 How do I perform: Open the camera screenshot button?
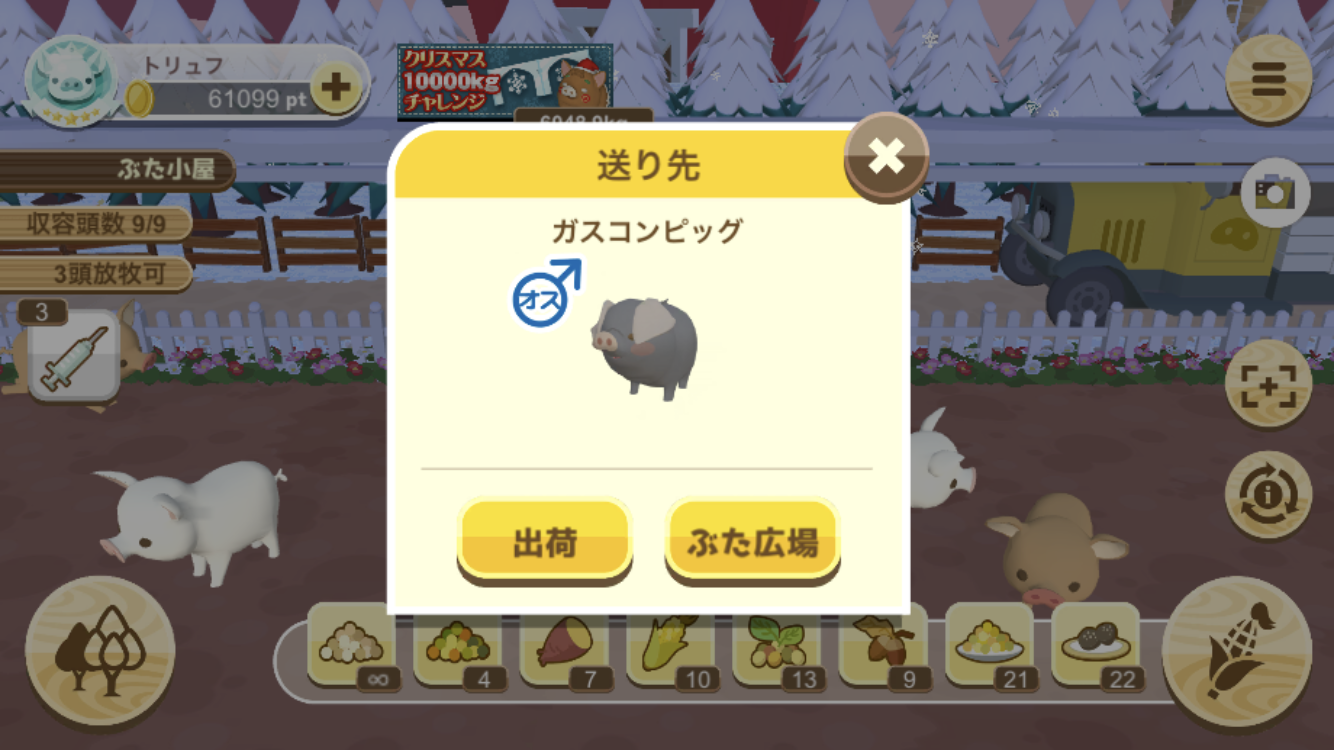[x=1274, y=192]
